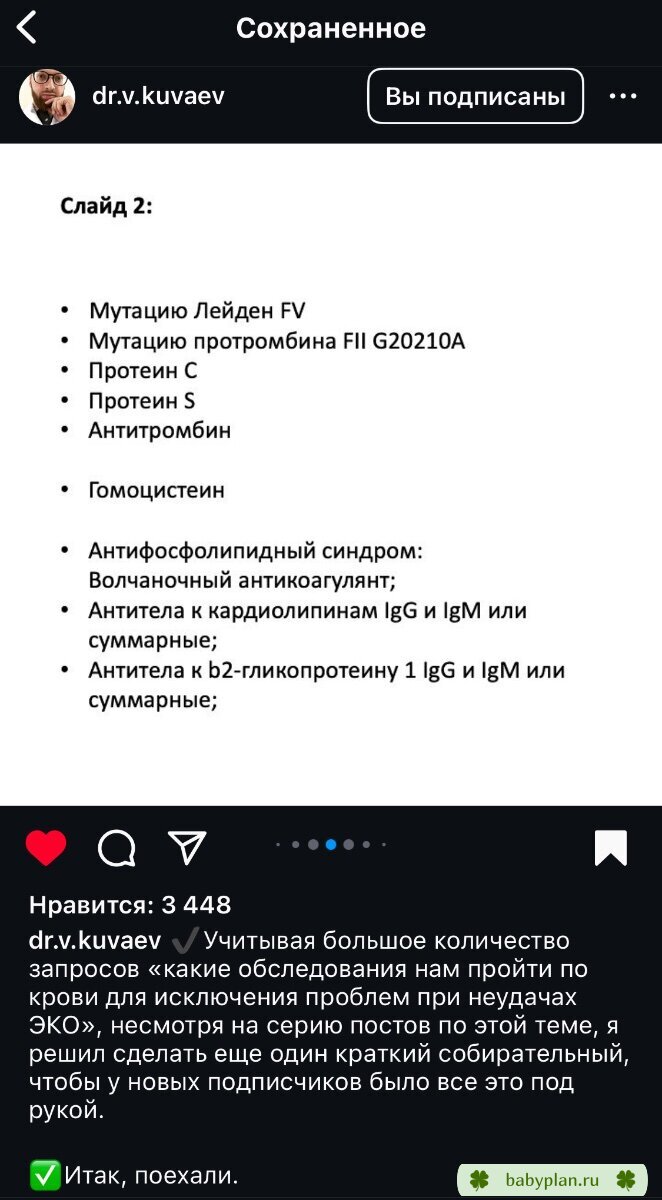Tap the Вы подписаны button
662x1200 pixels.
[475, 96]
